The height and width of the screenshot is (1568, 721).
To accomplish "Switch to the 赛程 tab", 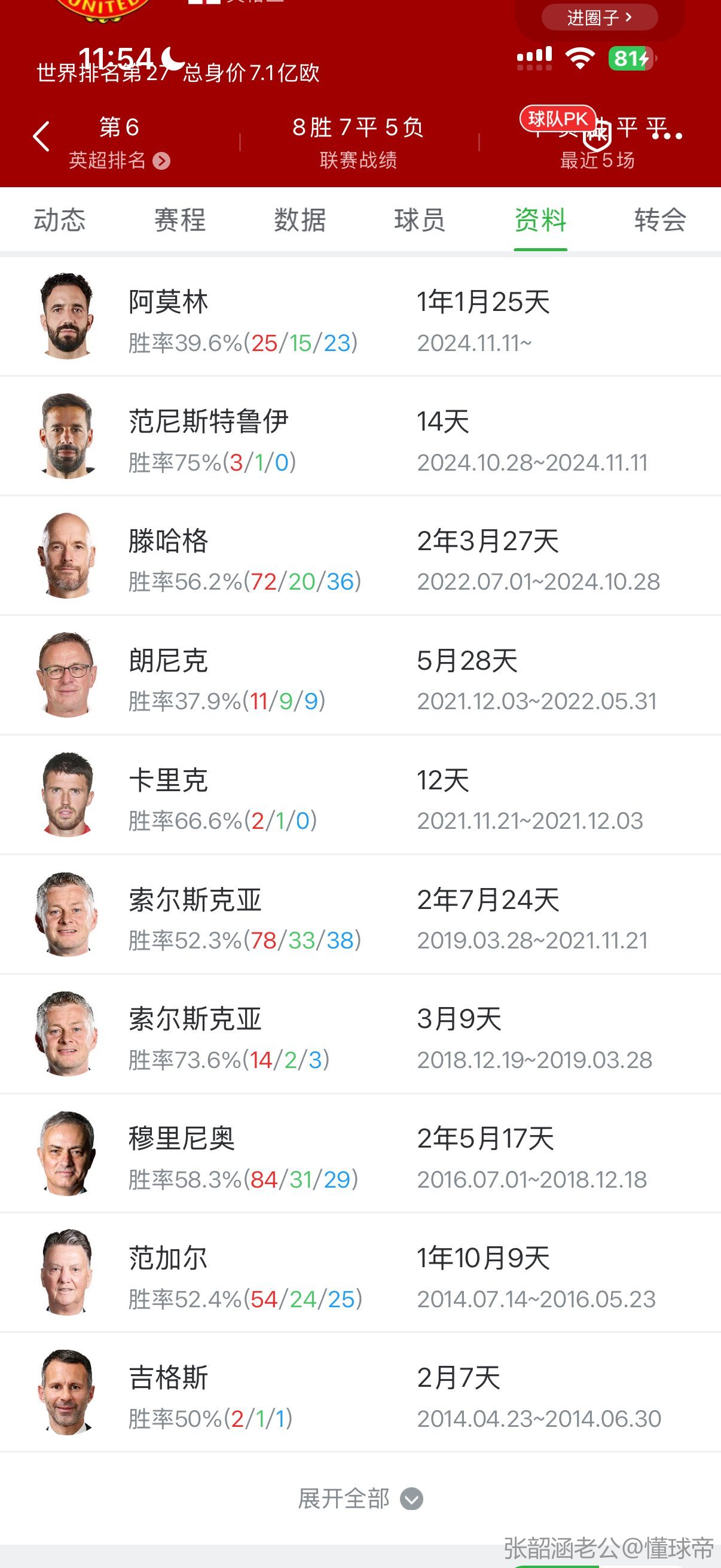I will [179, 219].
